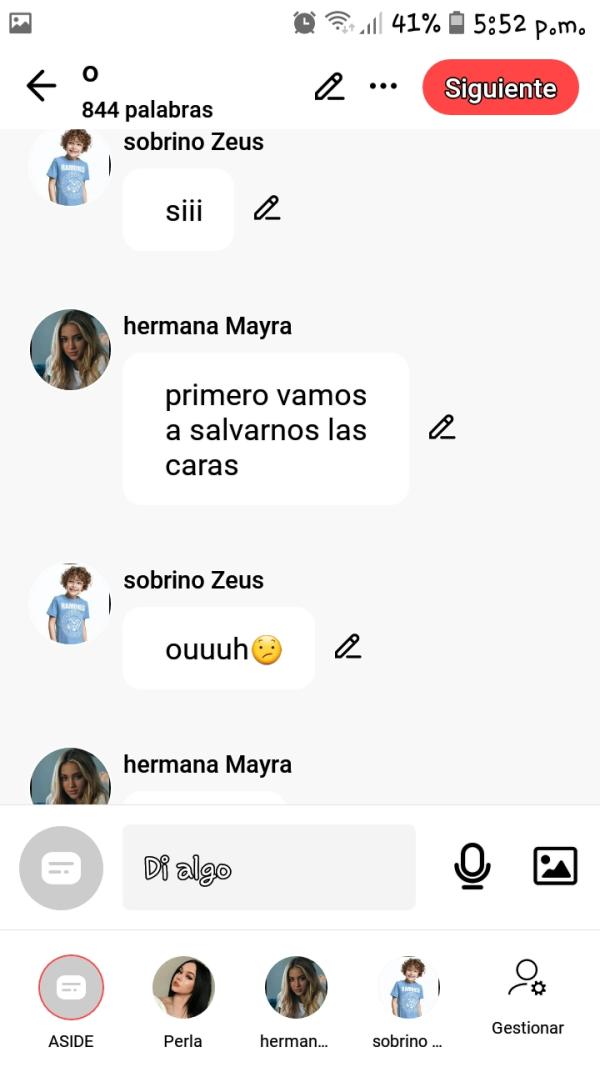Start voice input with the microphone

click(472, 866)
